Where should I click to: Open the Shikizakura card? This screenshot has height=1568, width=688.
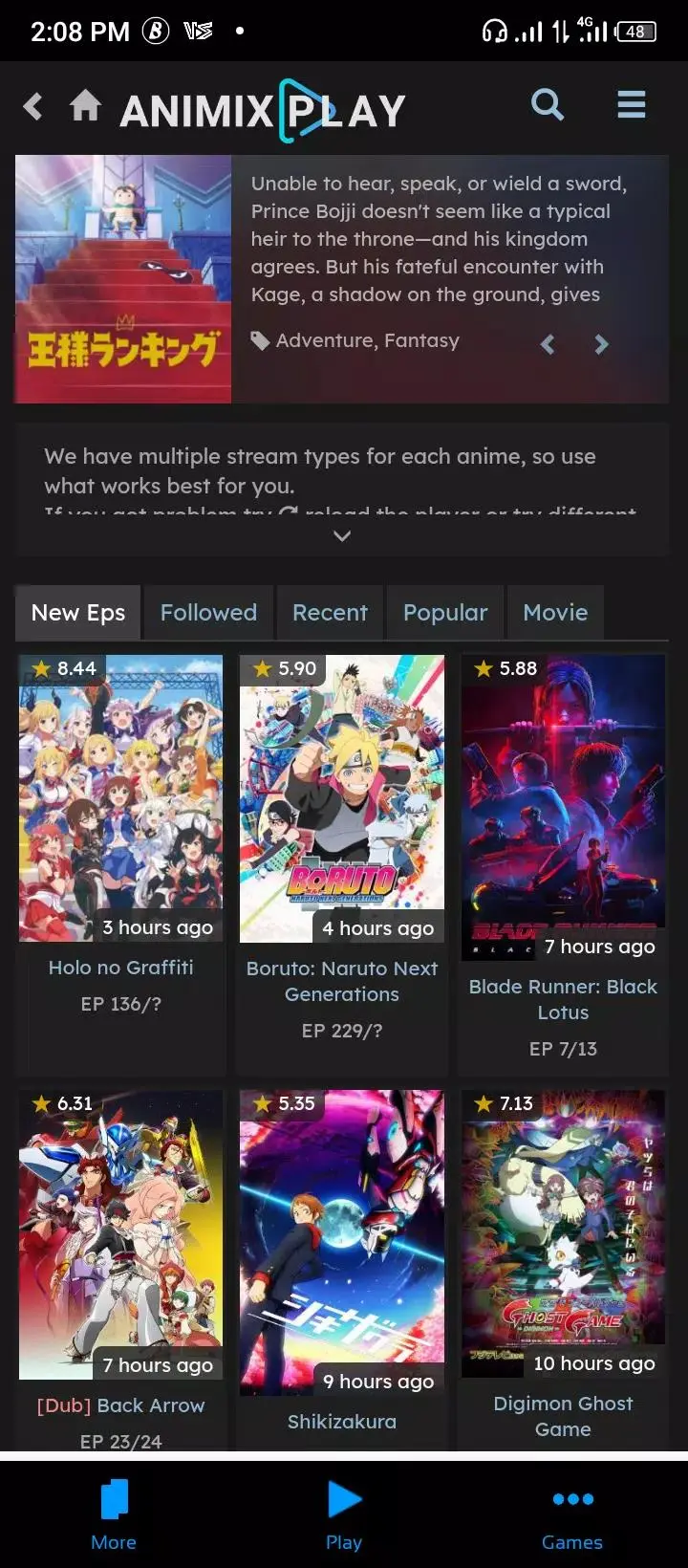pos(341,1243)
